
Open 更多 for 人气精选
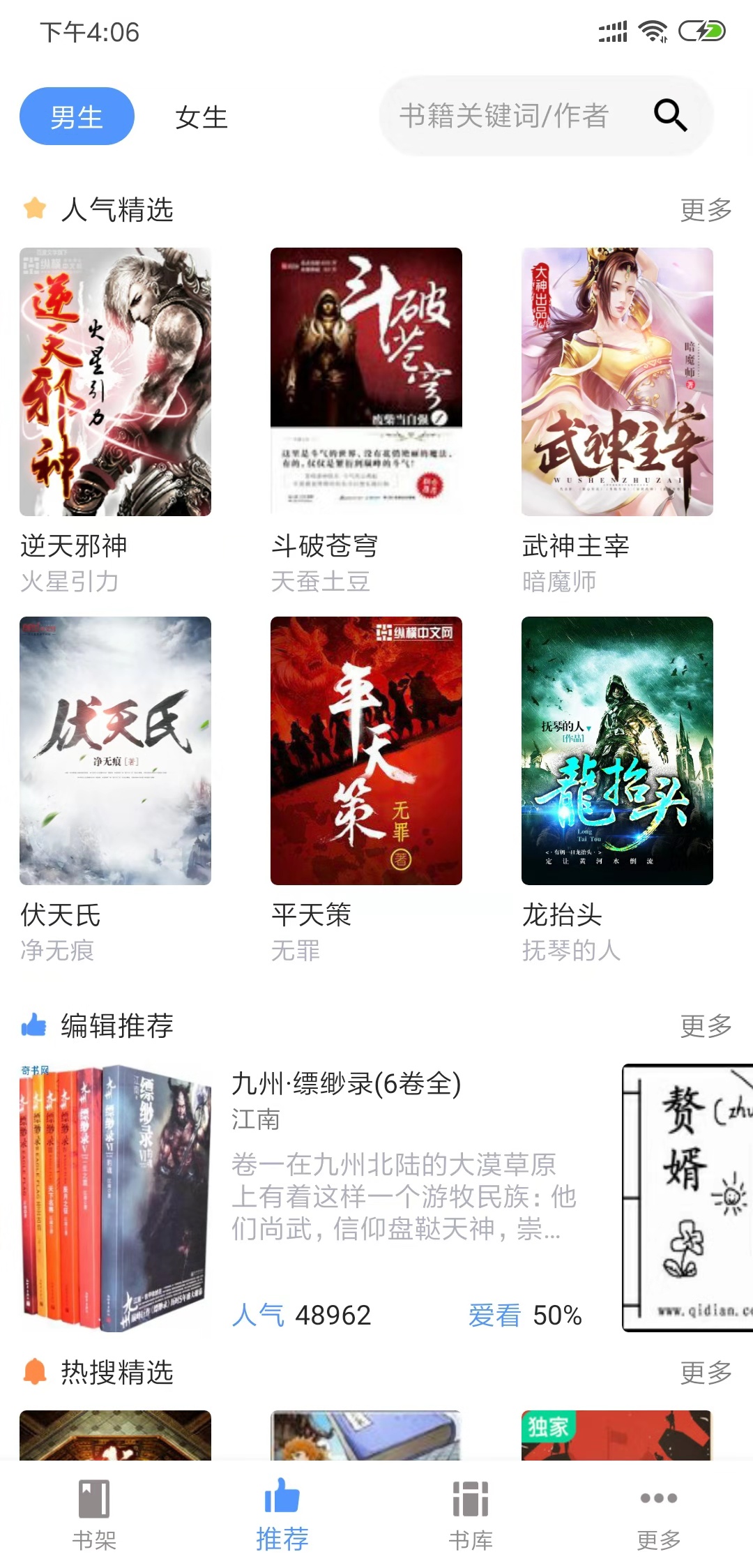706,210
